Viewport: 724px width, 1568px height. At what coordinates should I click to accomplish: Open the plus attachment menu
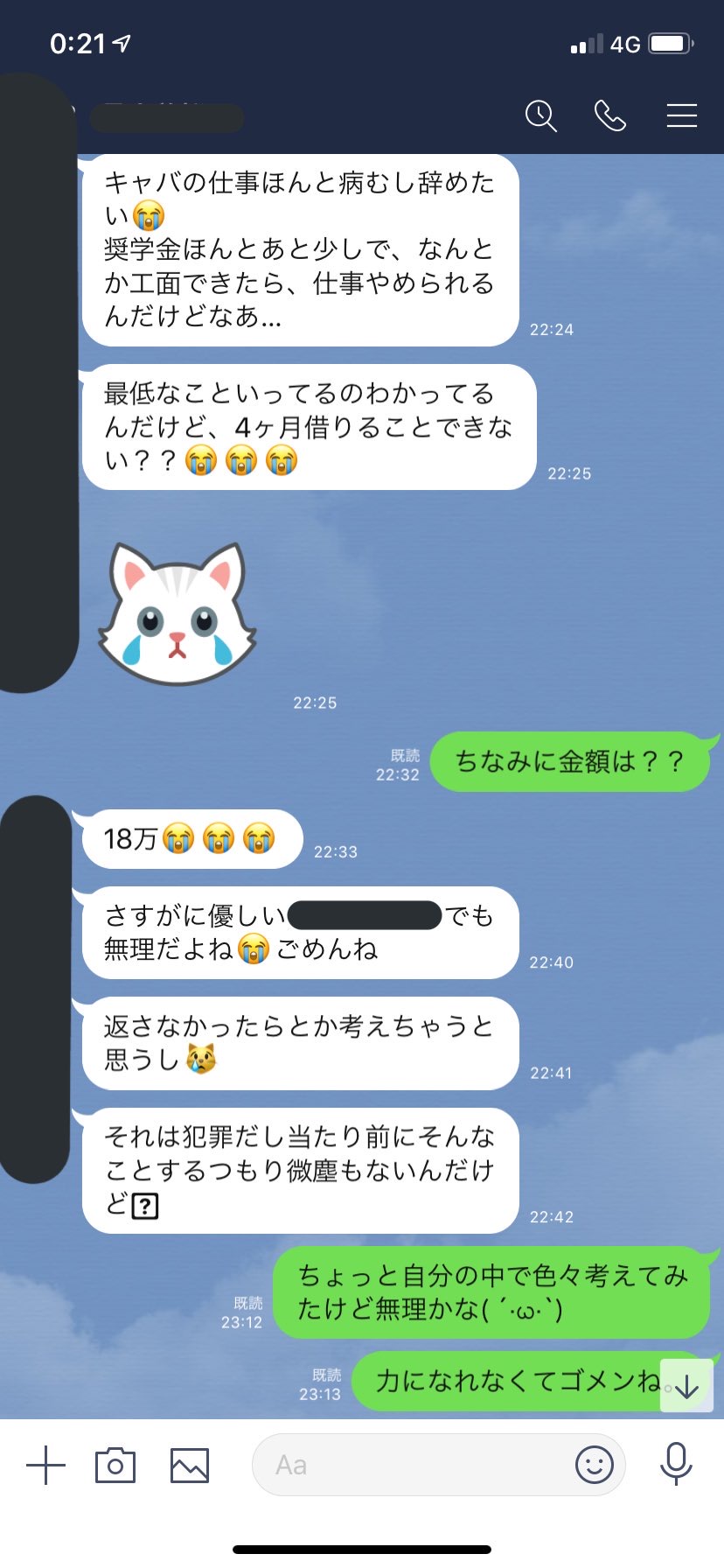(x=45, y=1465)
